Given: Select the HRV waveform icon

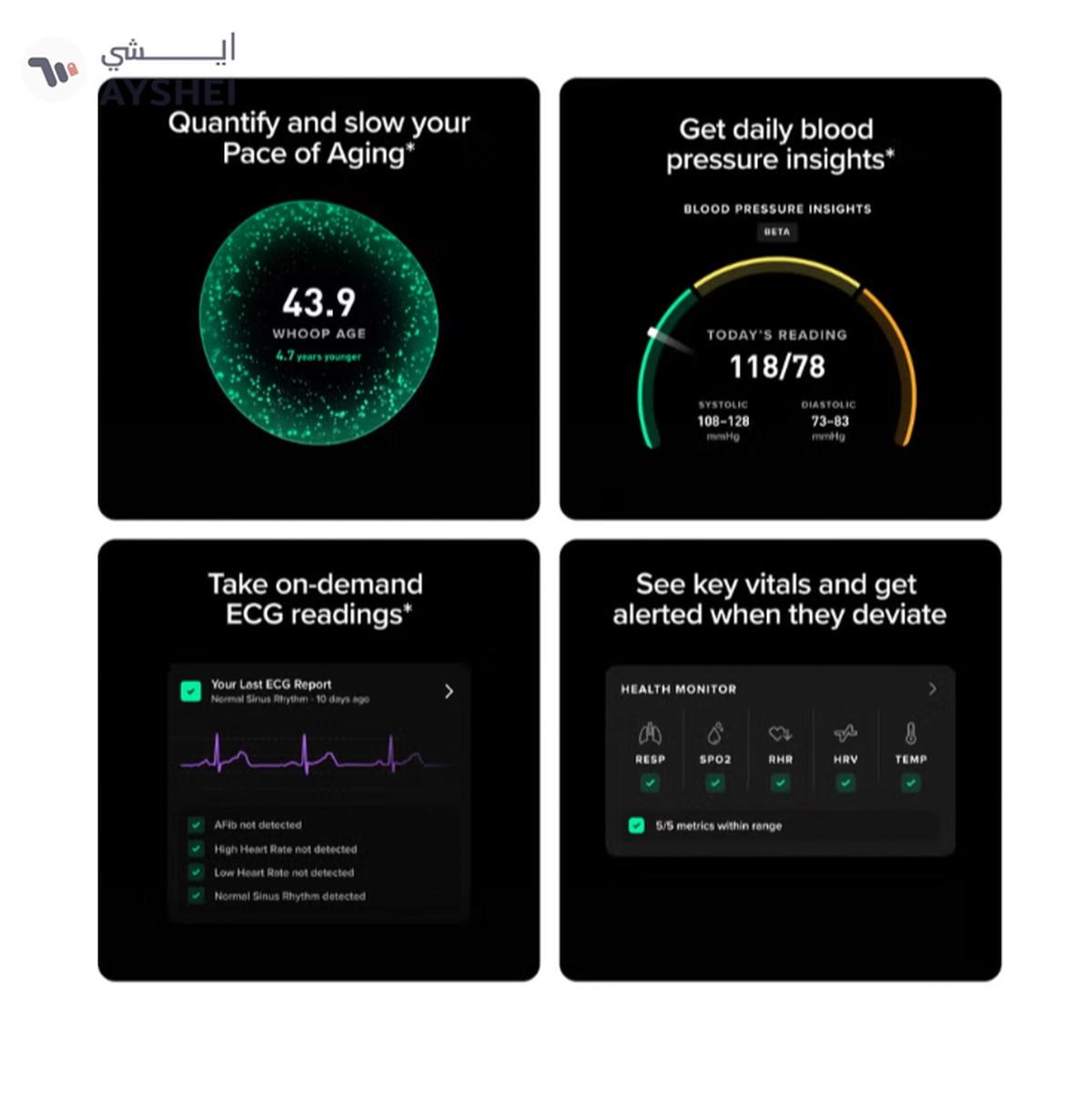Looking at the screenshot, I should pyautogui.click(x=845, y=734).
